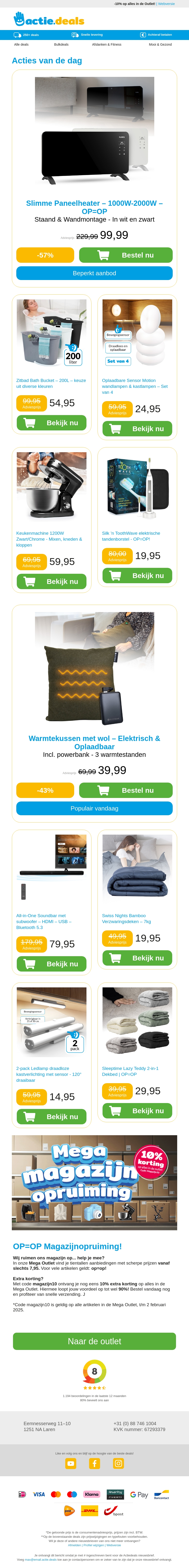Tap Bekijk nu for Zitbad Bath Bucket
This screenshot has height=1568, width=189.
(52, 422)
